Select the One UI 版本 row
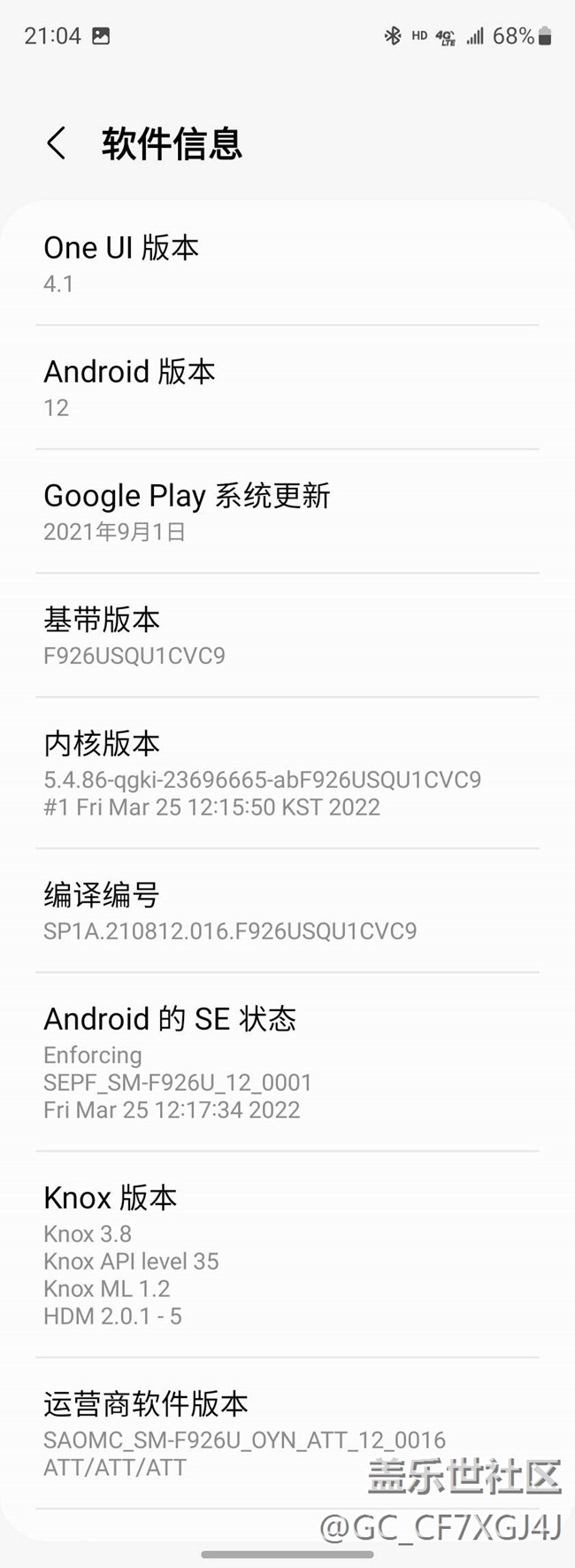This screenshot has width=575, height=1568. pyautogui.click(x=287, y=264)
